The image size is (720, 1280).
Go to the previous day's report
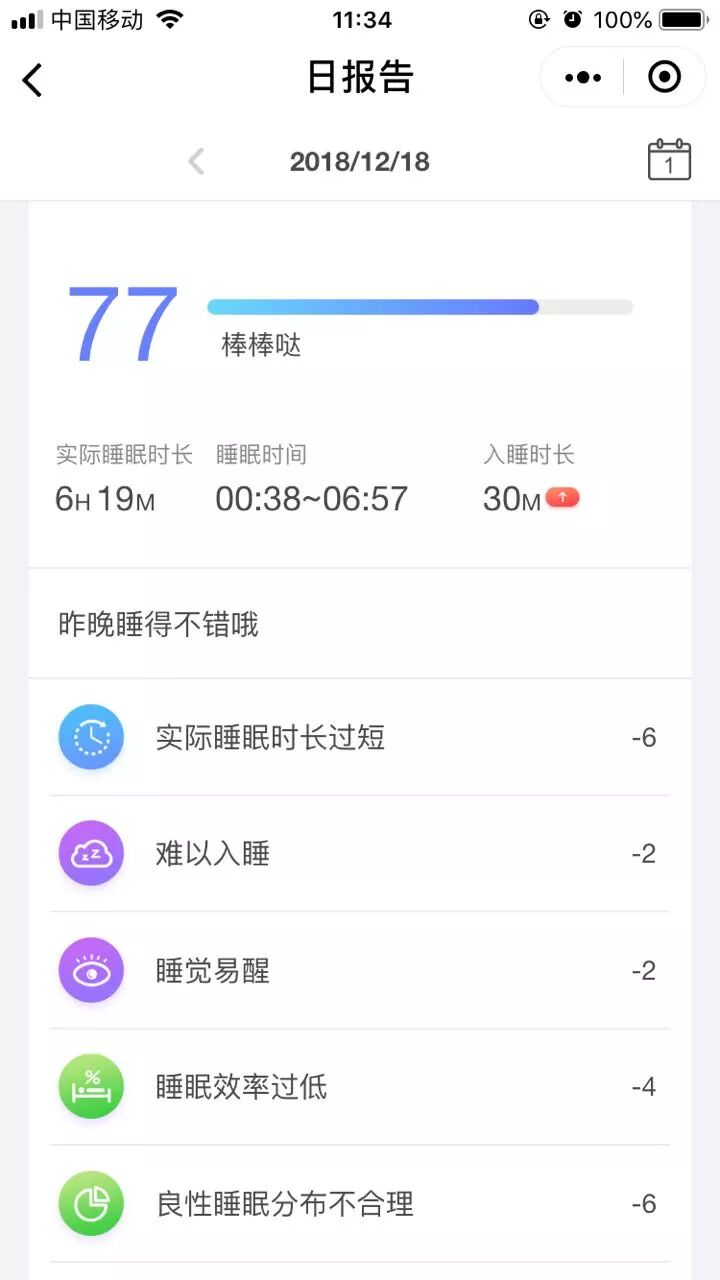tap(197, 161)
